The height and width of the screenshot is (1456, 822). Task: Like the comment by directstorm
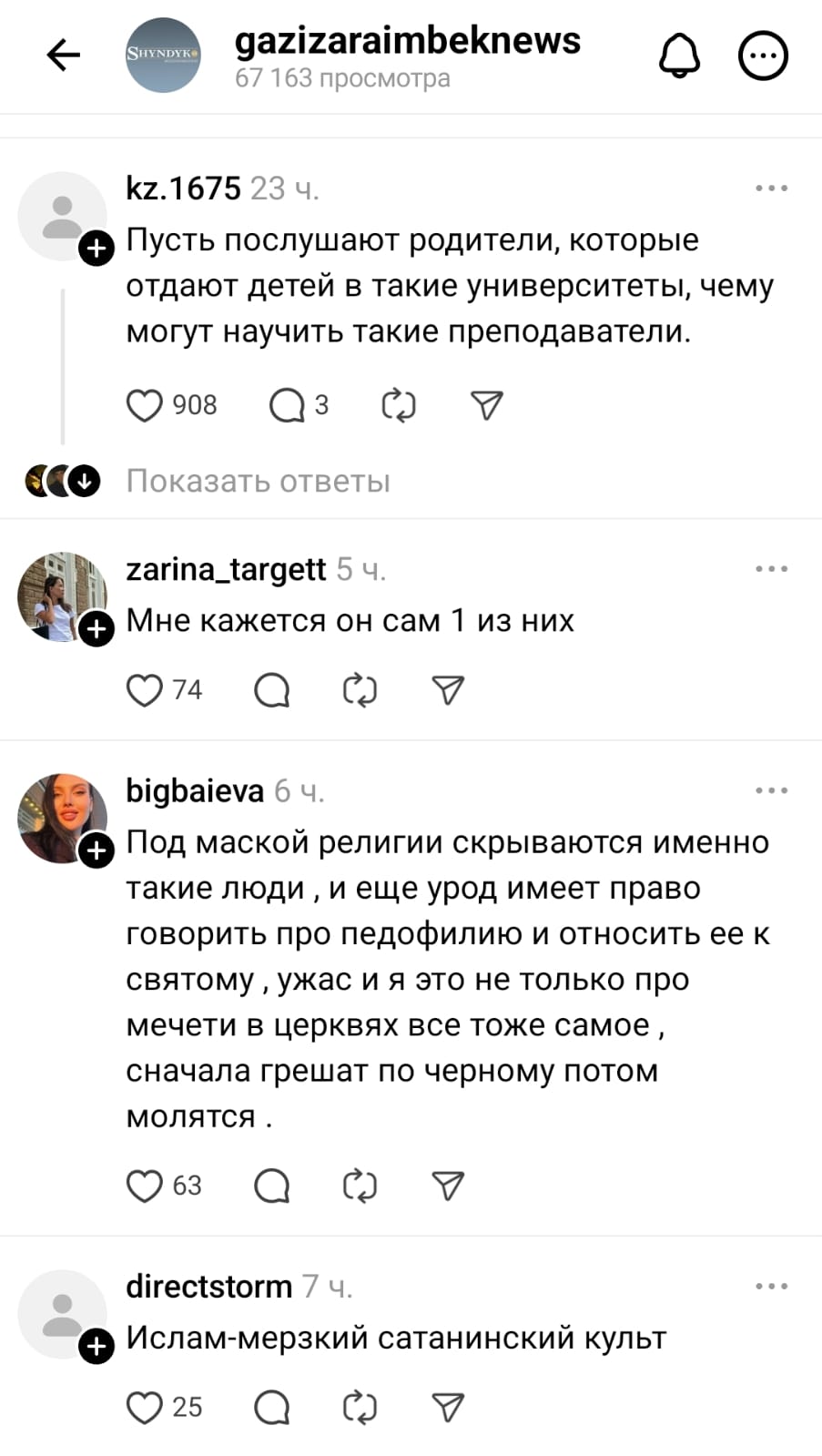(x=144, y=1408)
